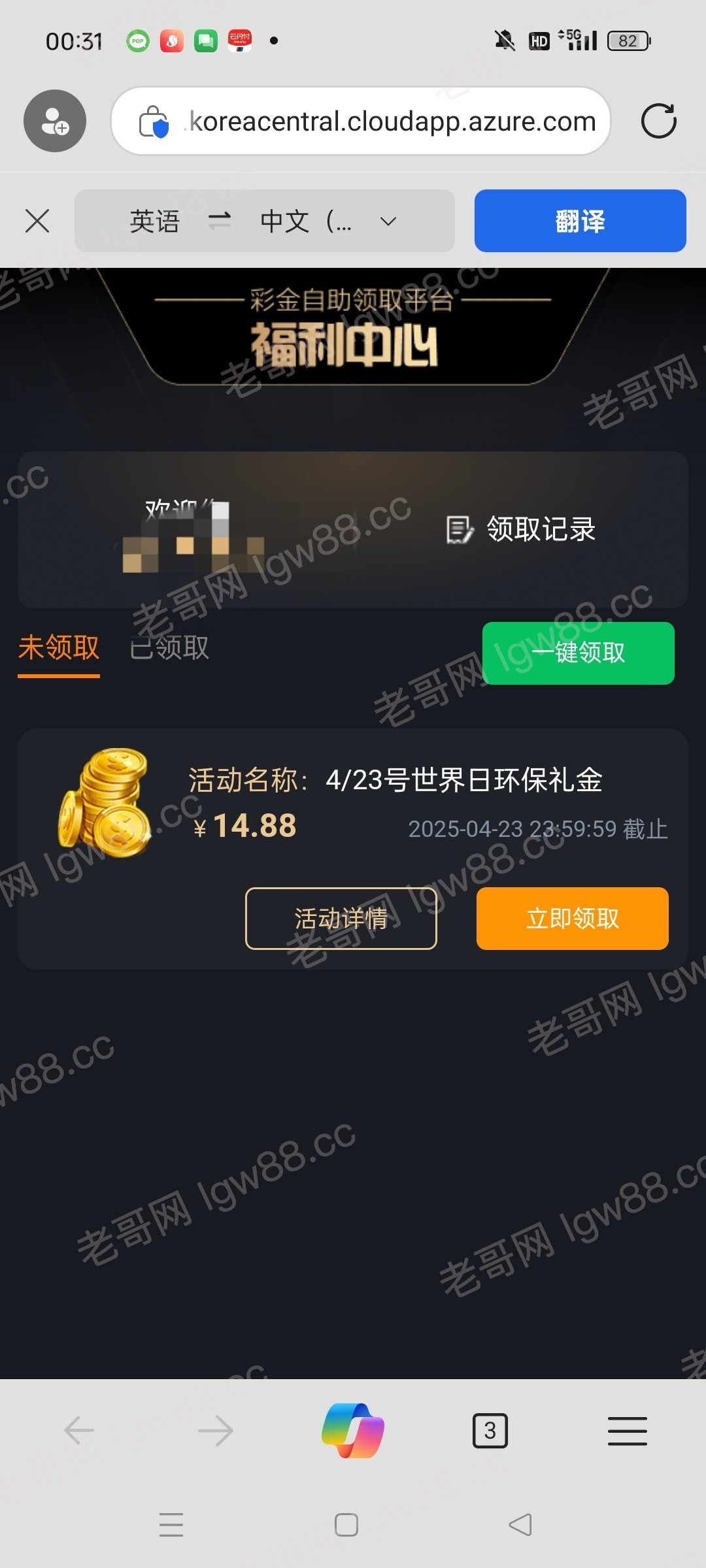Image resolution: width=706 pixels, height=1568 pixels.
Task: Dismiss the translation bar
Action: 37,221
